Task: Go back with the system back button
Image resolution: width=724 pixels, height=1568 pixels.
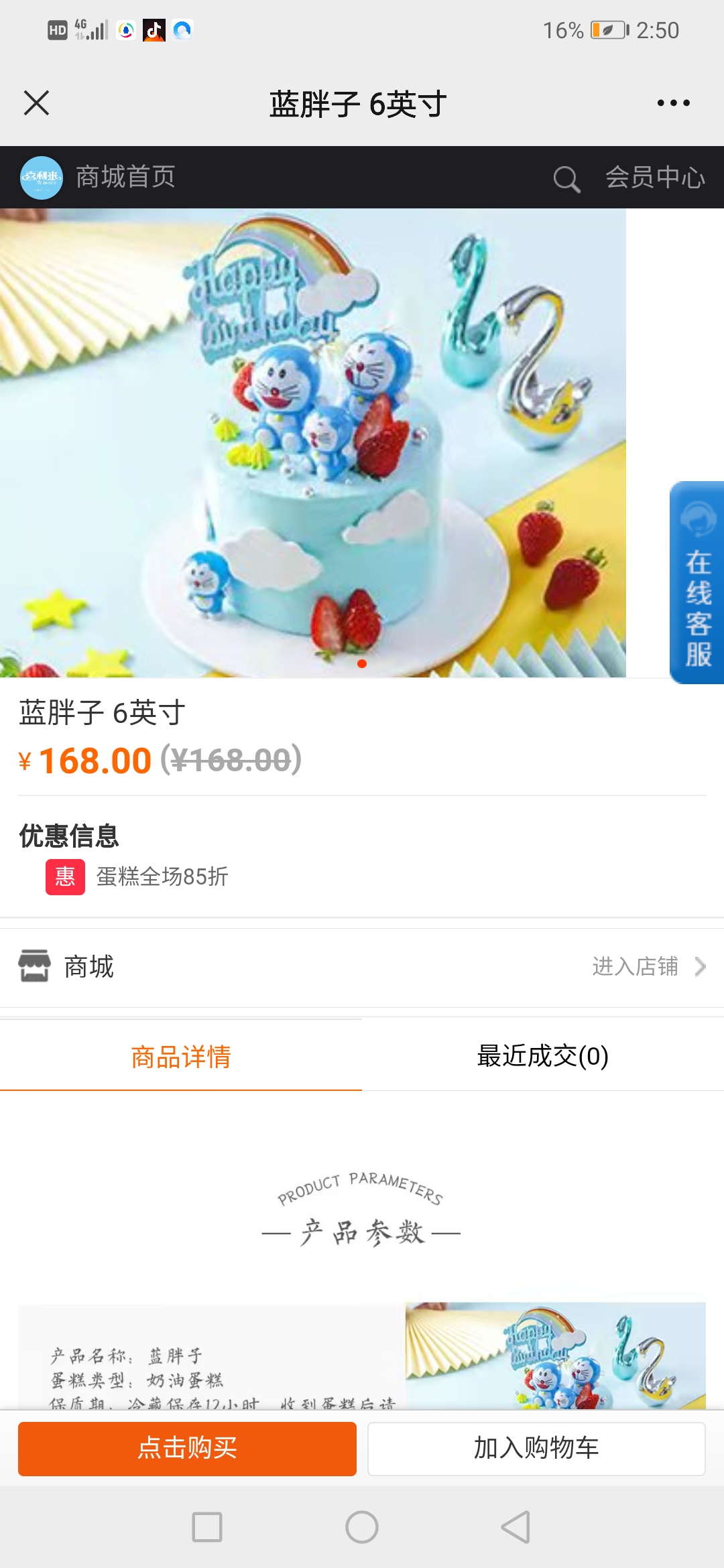Action: click(x=516, y=1527)
